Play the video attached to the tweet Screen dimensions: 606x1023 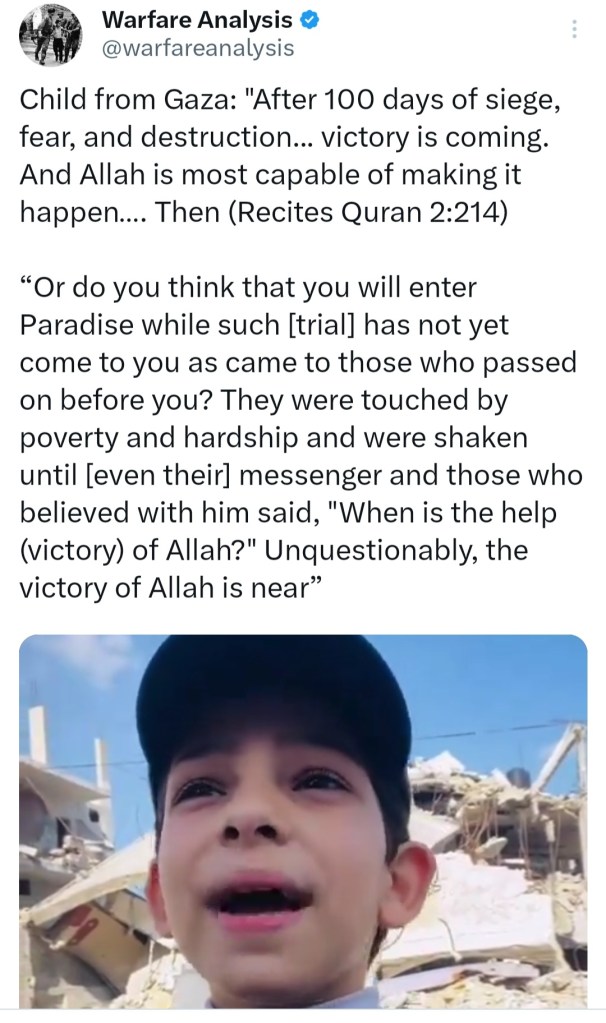[303, 820]
